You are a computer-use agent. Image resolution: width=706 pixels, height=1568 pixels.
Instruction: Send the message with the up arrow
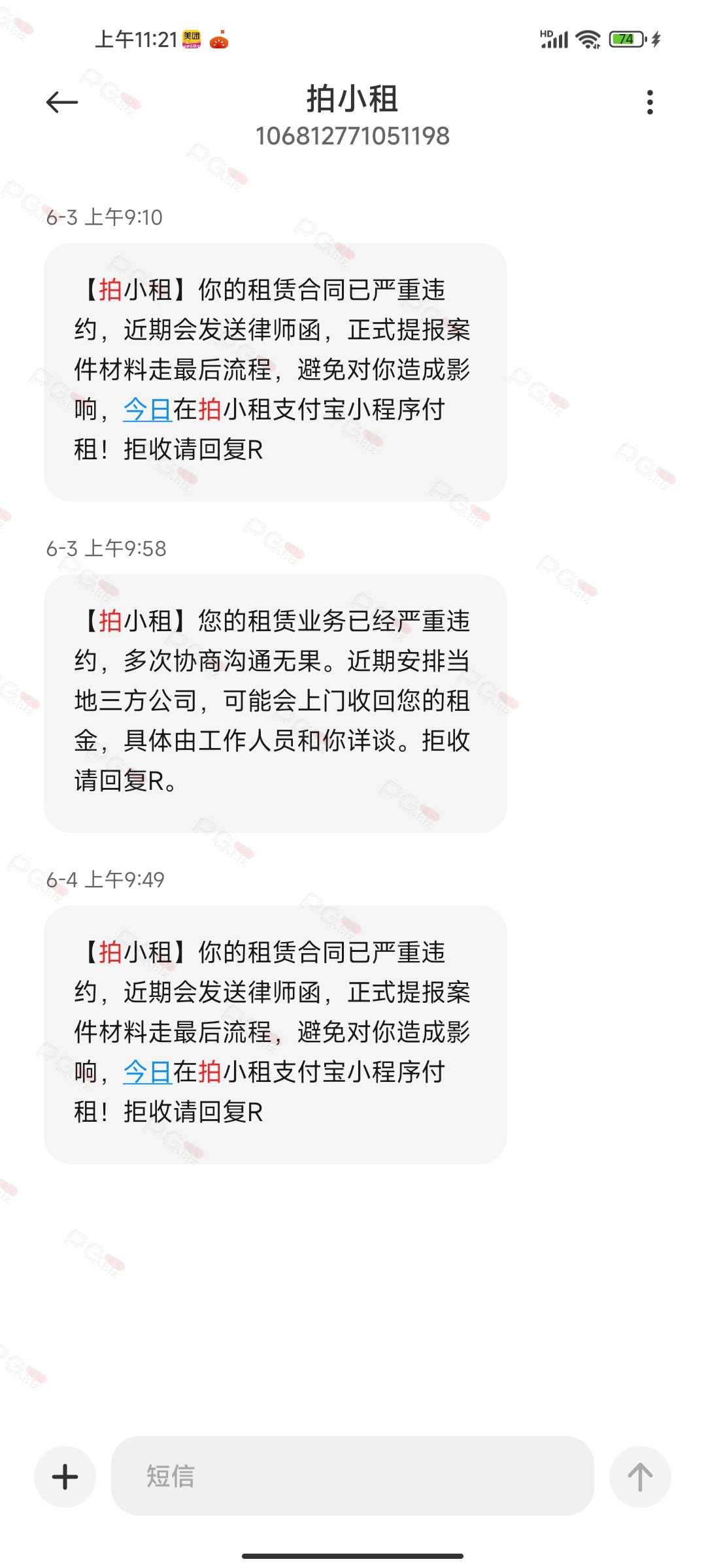pyautogui.click(x=639, y=1477)
